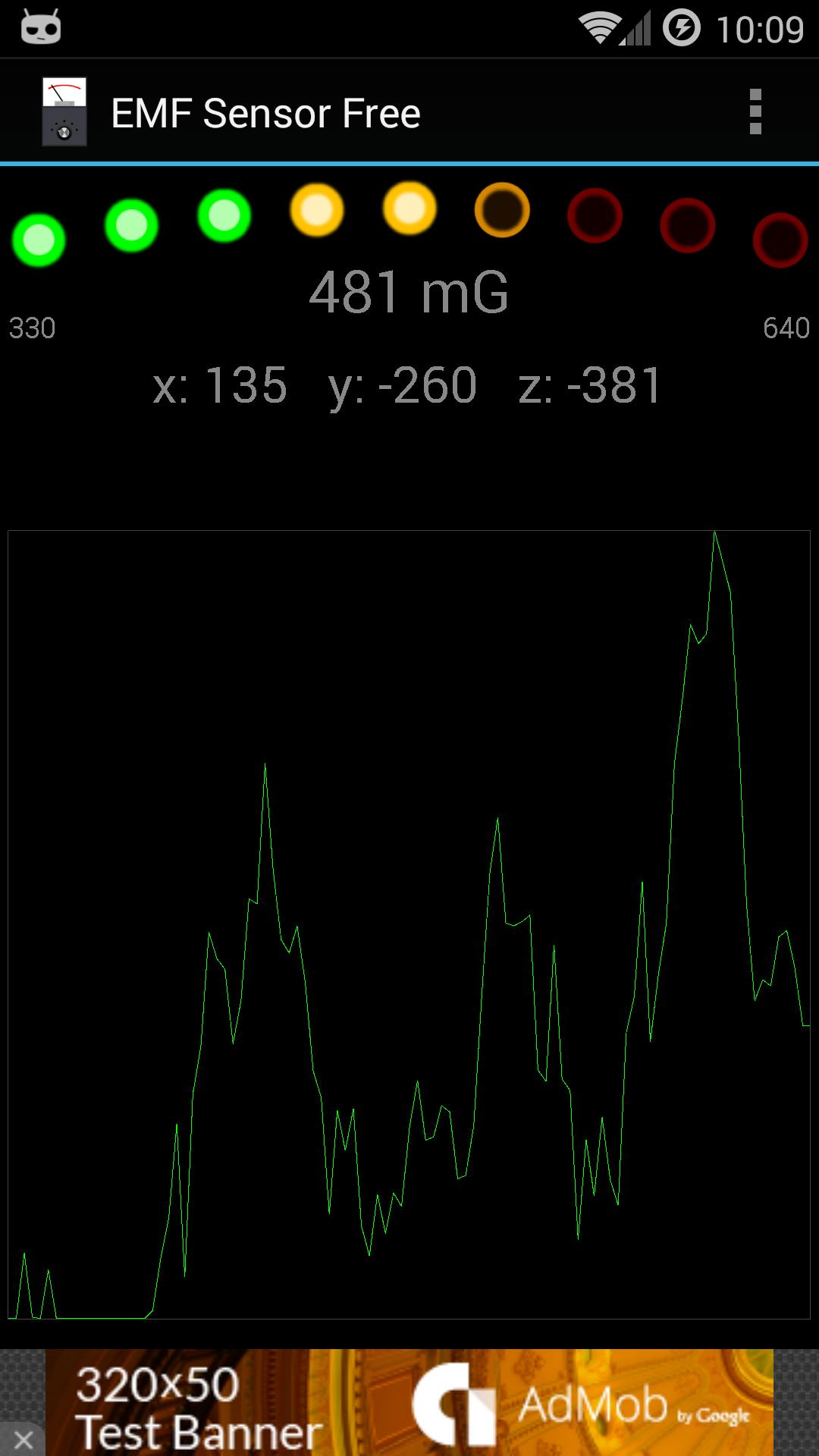
Task: Select the first dark red LED indicator
Action: (x=596, y=220)
